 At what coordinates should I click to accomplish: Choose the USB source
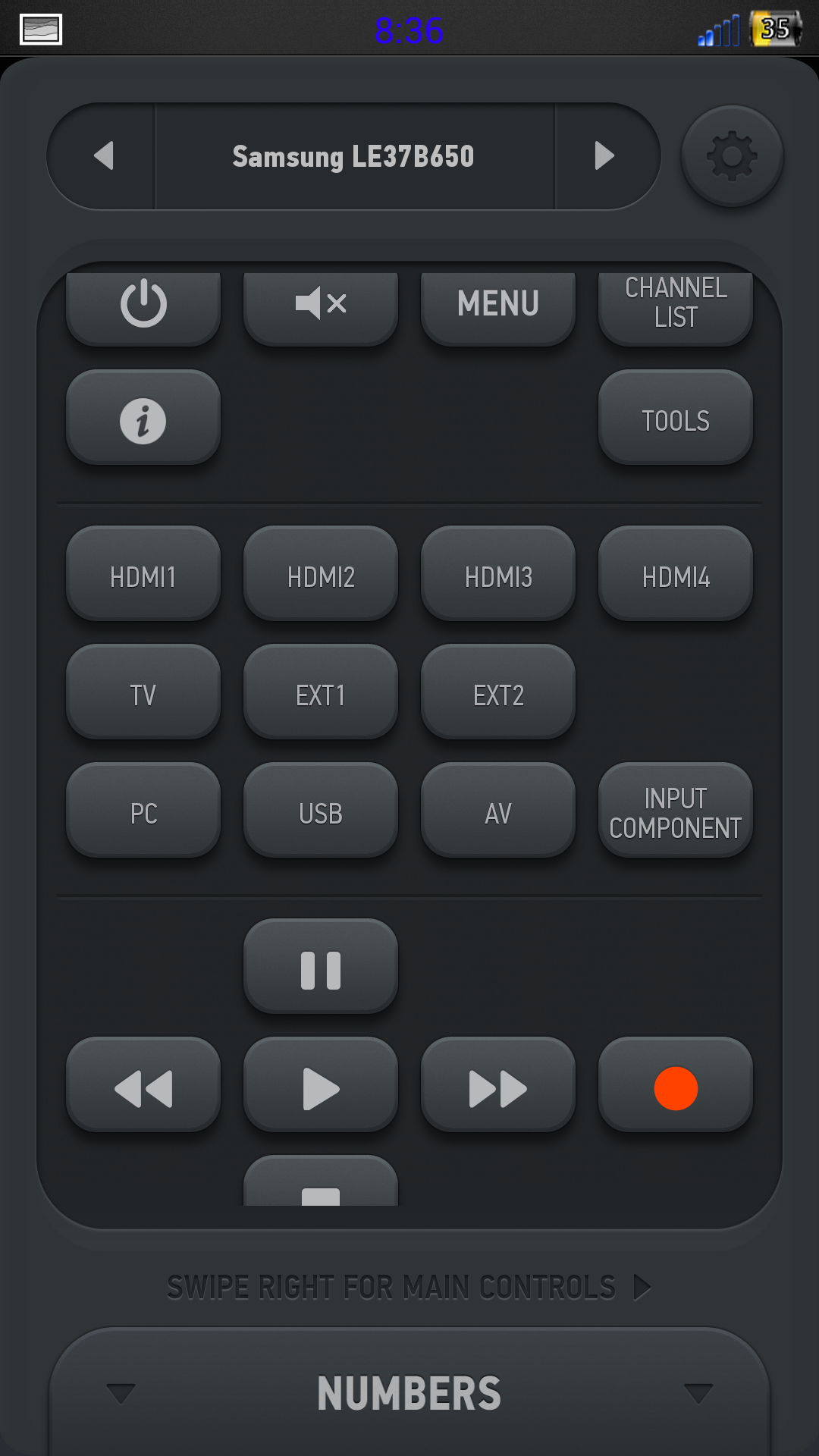[321, 811]
